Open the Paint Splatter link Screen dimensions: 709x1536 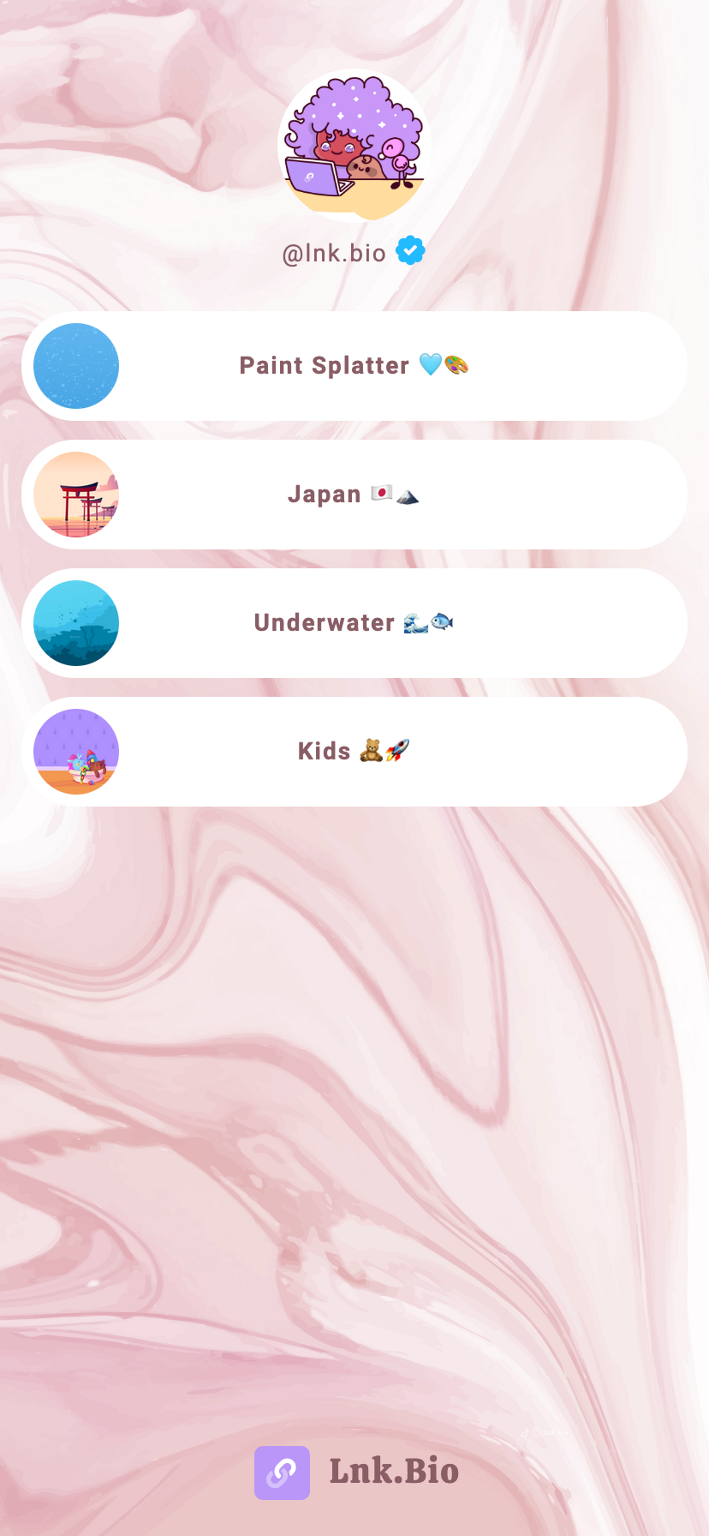point(354,366)
